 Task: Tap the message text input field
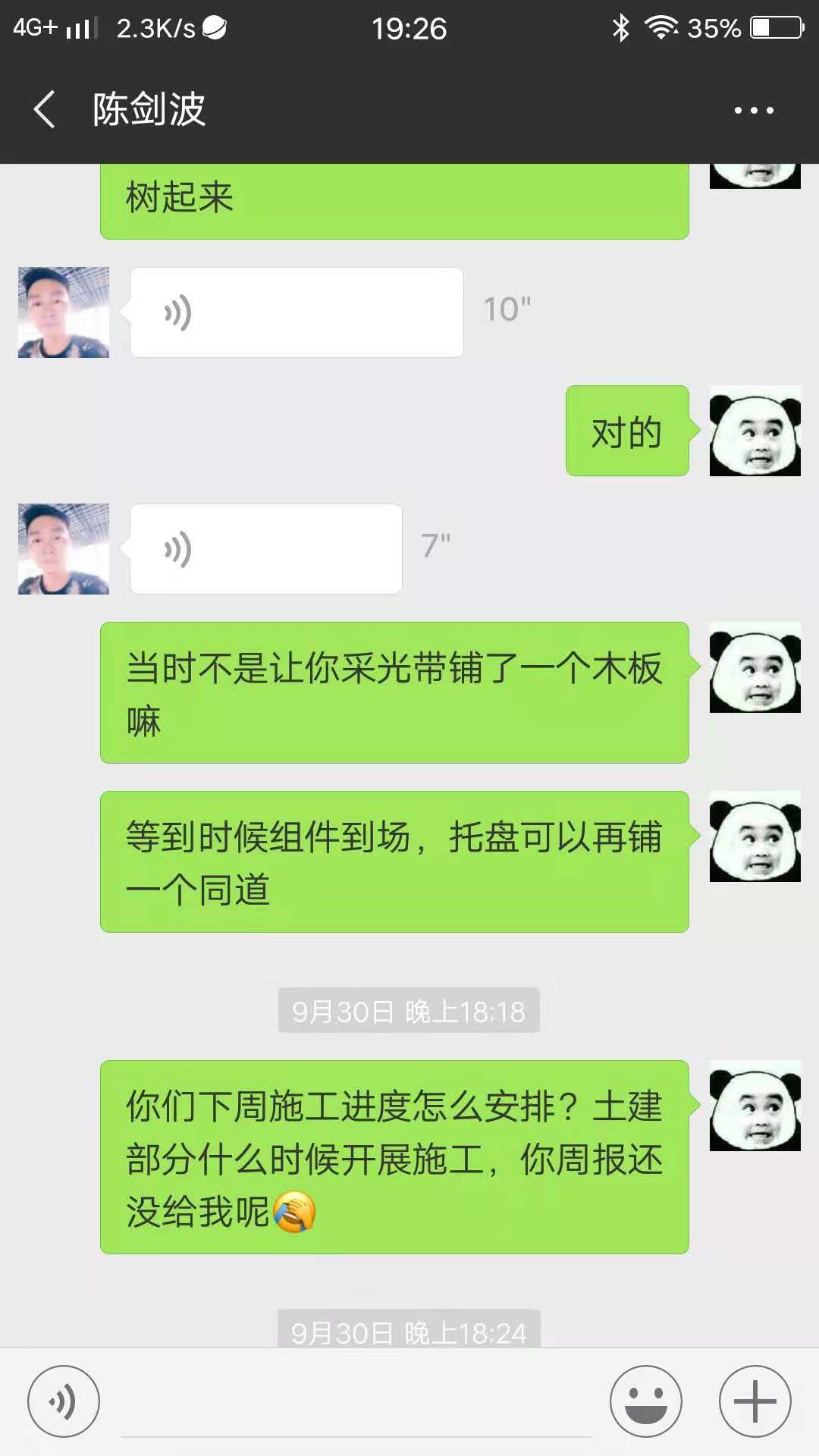tap(356, 1401)
